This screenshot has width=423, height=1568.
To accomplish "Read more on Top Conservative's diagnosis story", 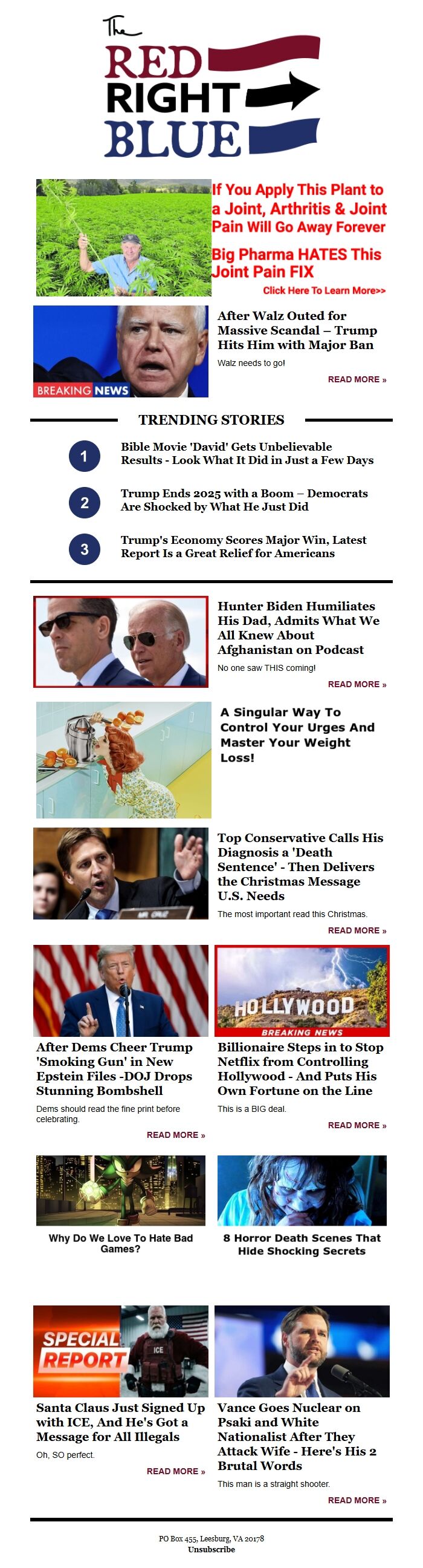I will click(357, 930).
